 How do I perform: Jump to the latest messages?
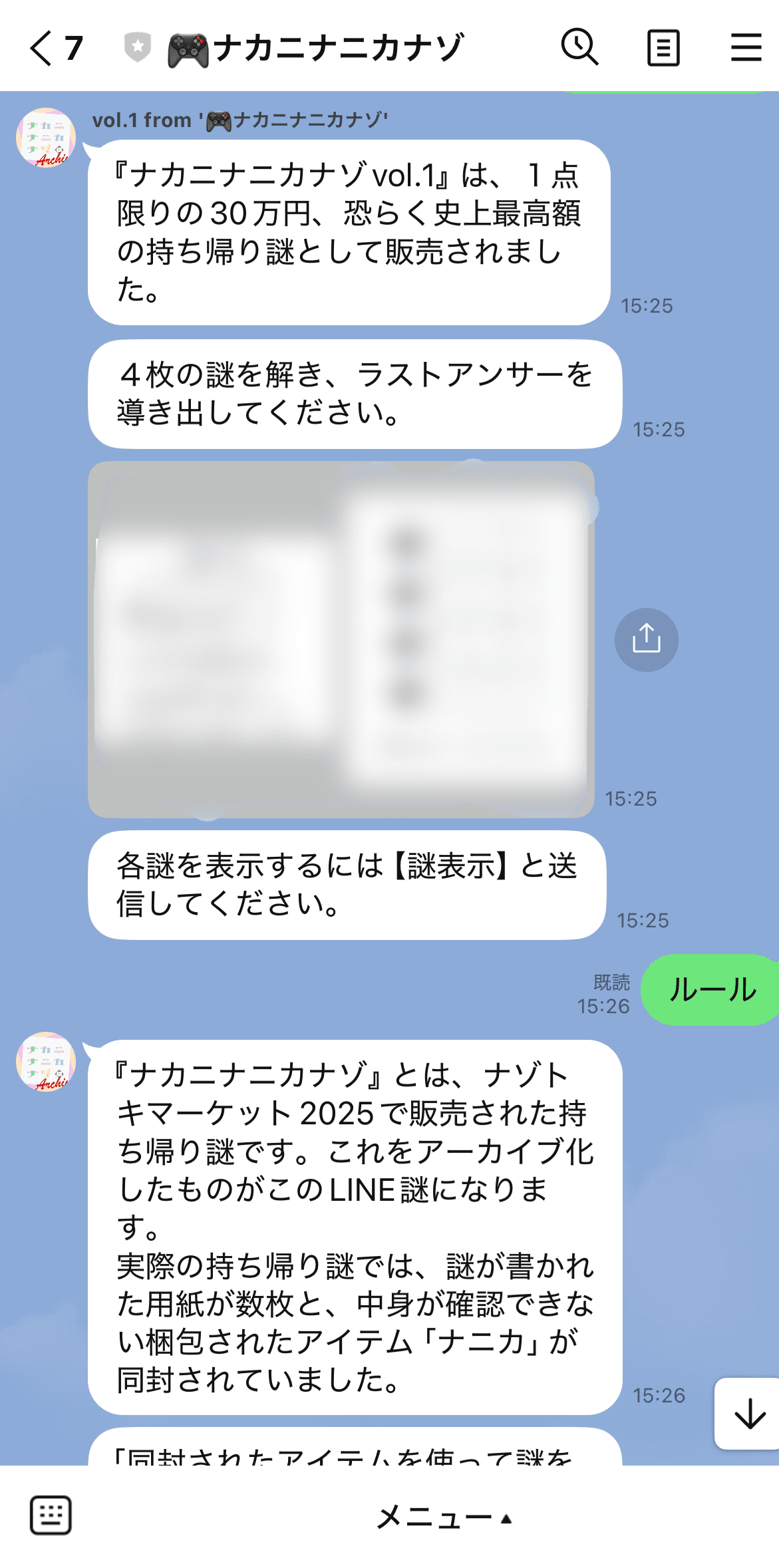click(x=750, y=1413)
